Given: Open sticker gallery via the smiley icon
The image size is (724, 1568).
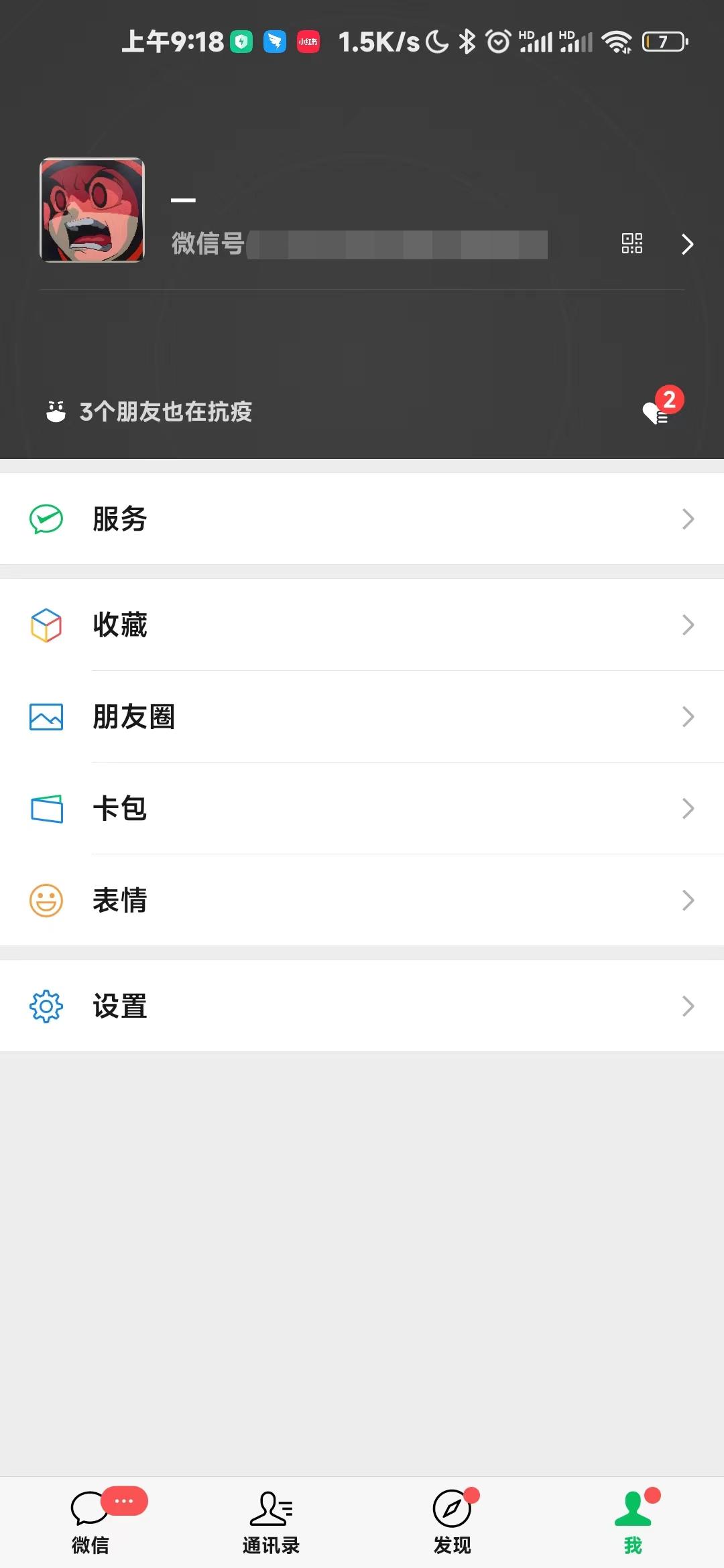Looking at the screenshot, I should [46, 901].
